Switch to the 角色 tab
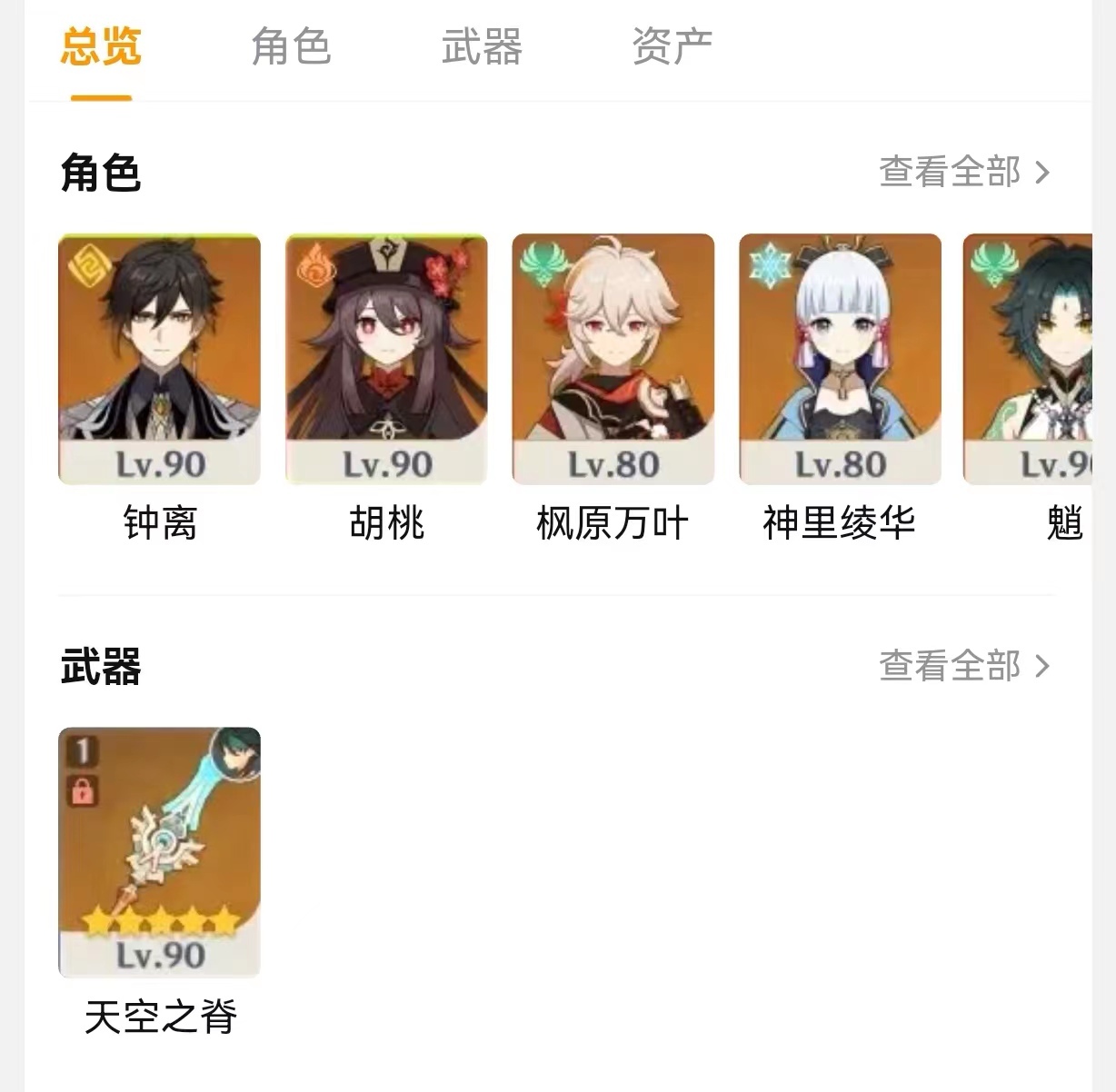The height and width of the screenshot is (1092, 1116). [x=291, y=47]
